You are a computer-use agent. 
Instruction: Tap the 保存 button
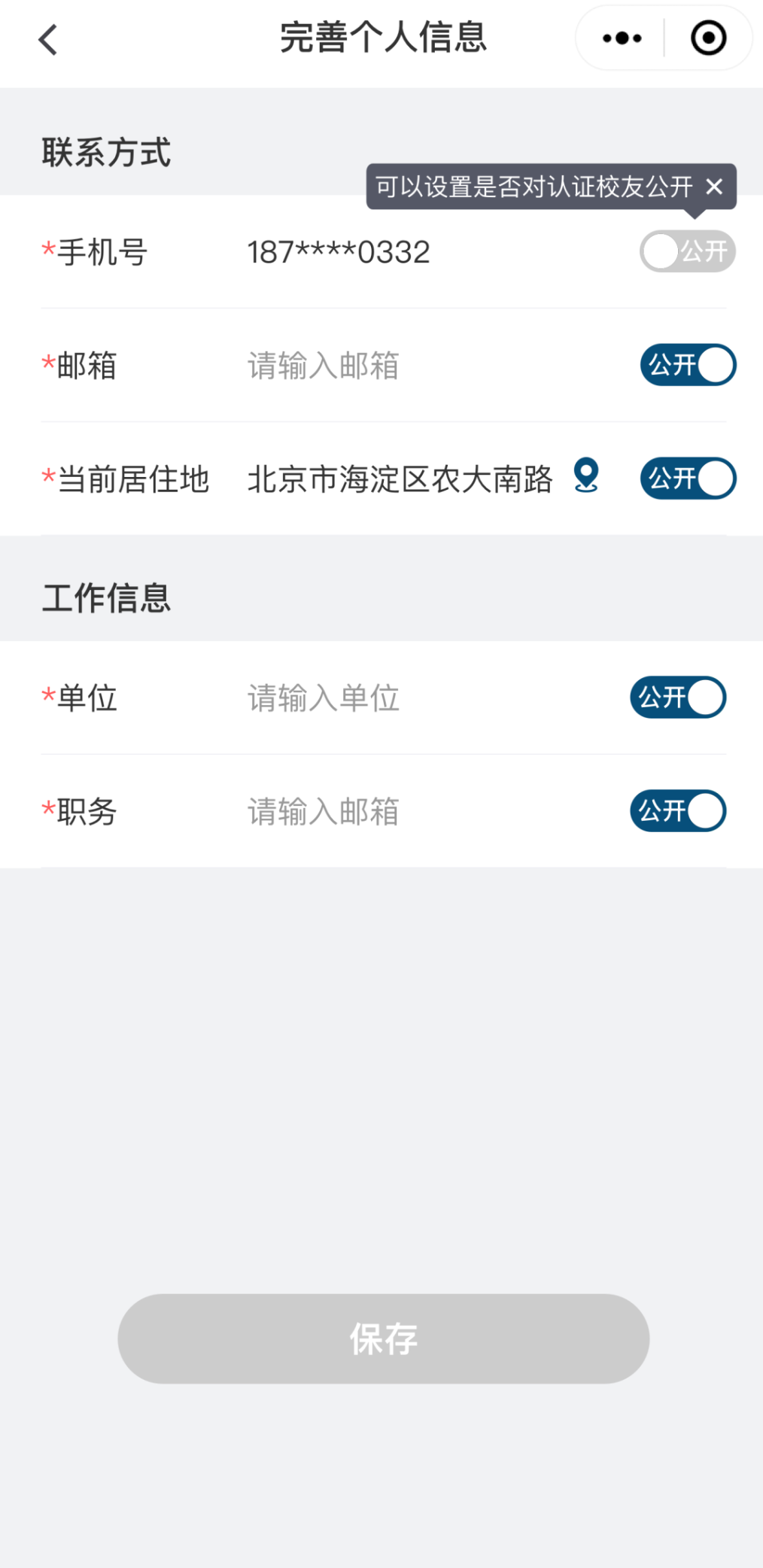pyautogui.click(x=383, y=1339)
